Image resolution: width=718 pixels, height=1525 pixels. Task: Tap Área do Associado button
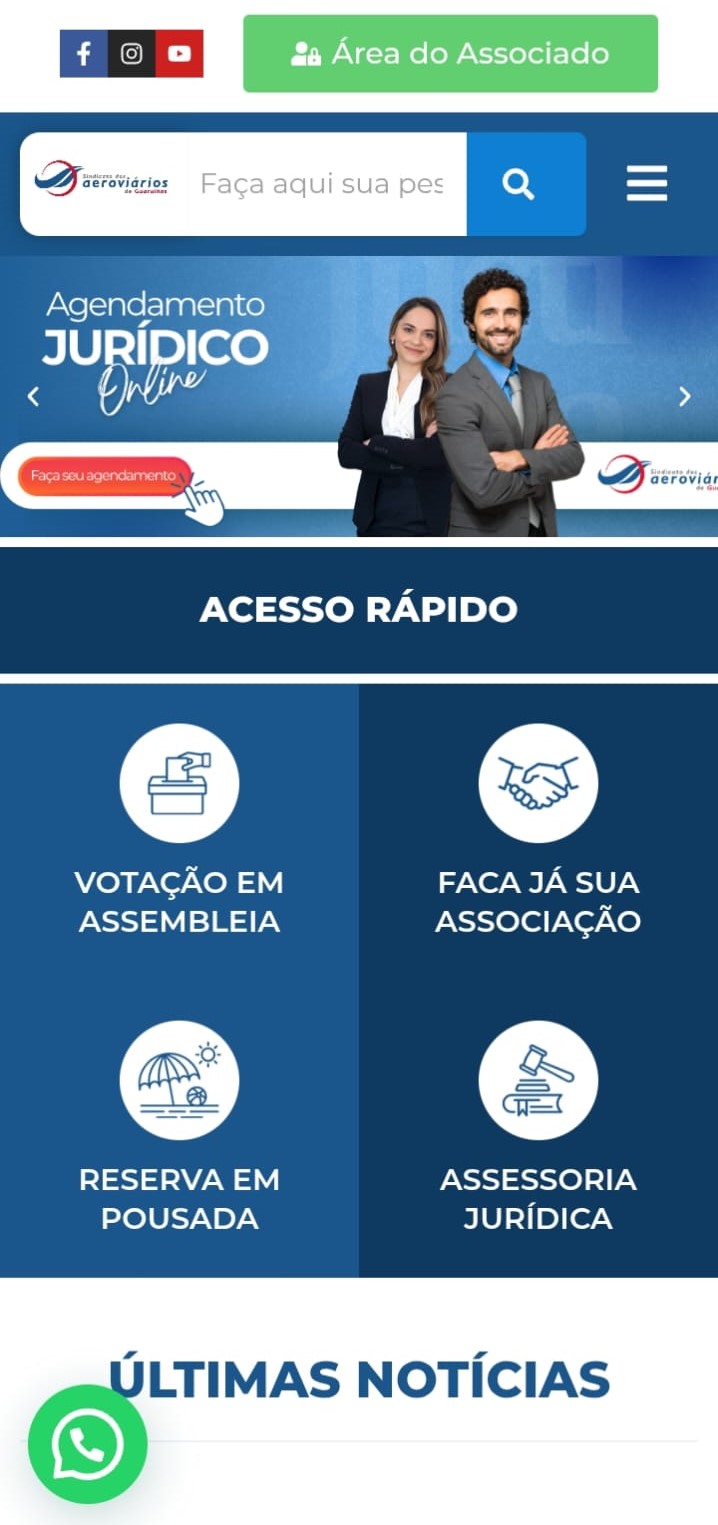pos(451,53)
